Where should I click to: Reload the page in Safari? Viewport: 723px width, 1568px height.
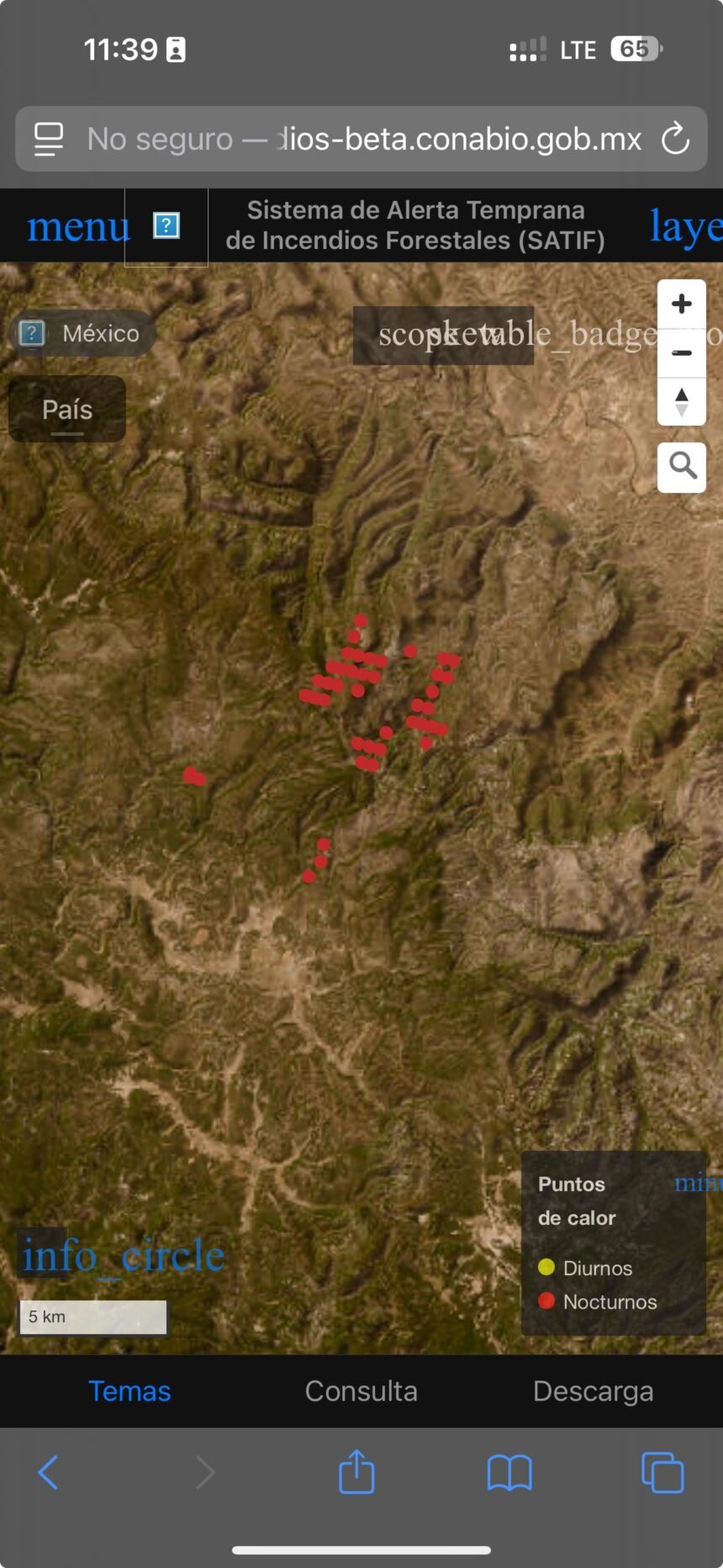675,139
